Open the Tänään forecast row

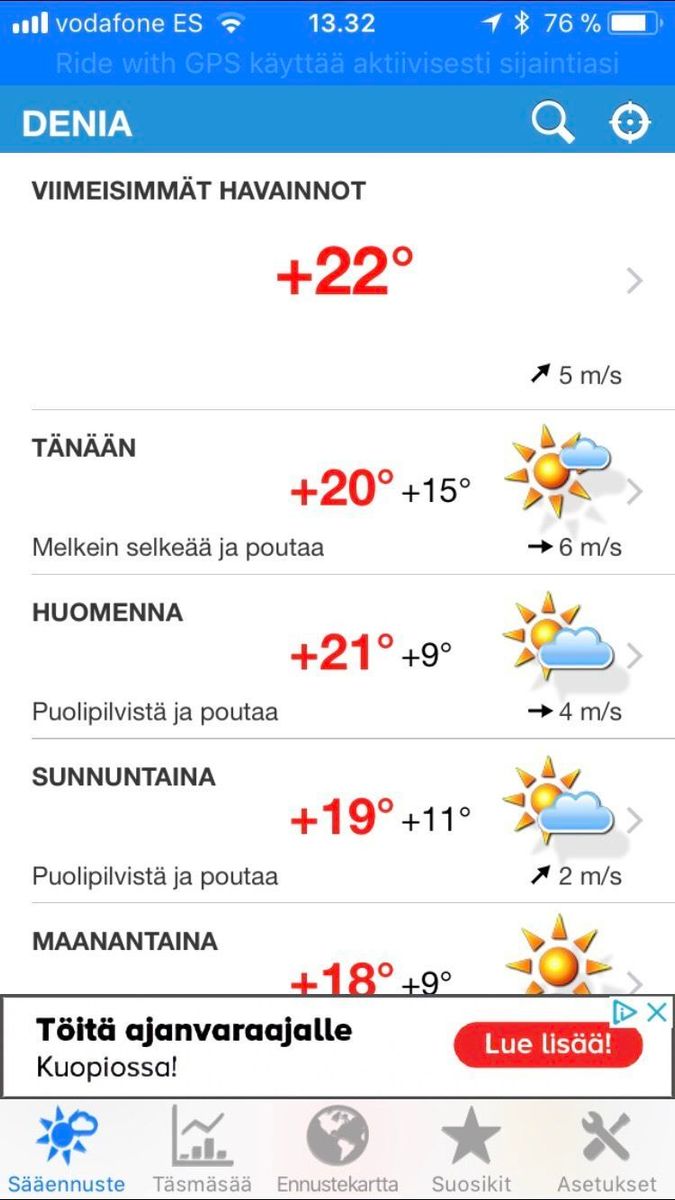pyautogui.click(x=337, y=492)
